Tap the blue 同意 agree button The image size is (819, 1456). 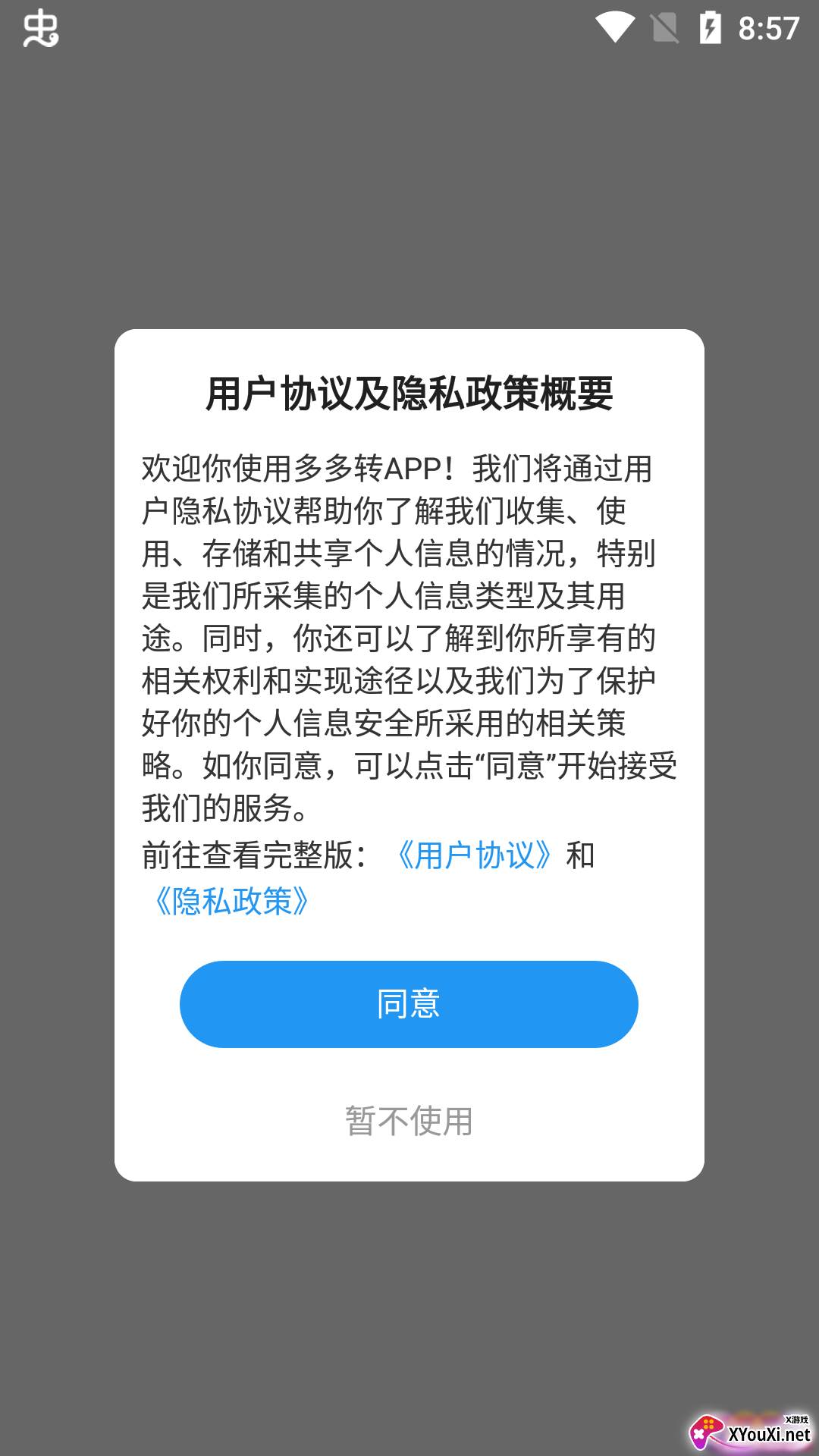(409, 1004)
